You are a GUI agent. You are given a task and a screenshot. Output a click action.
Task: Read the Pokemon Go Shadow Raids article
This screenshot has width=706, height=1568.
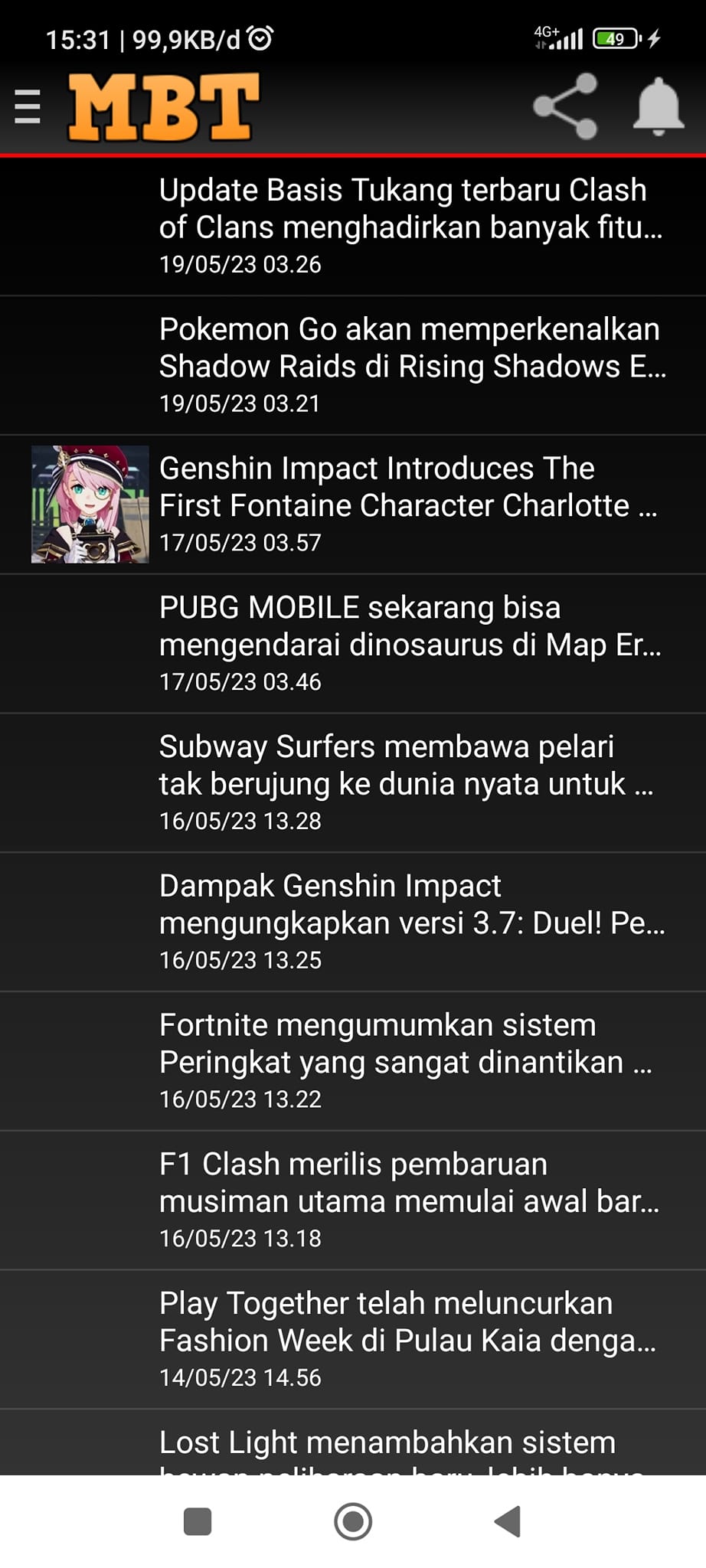pyautogui.click(x=410, y=365)
